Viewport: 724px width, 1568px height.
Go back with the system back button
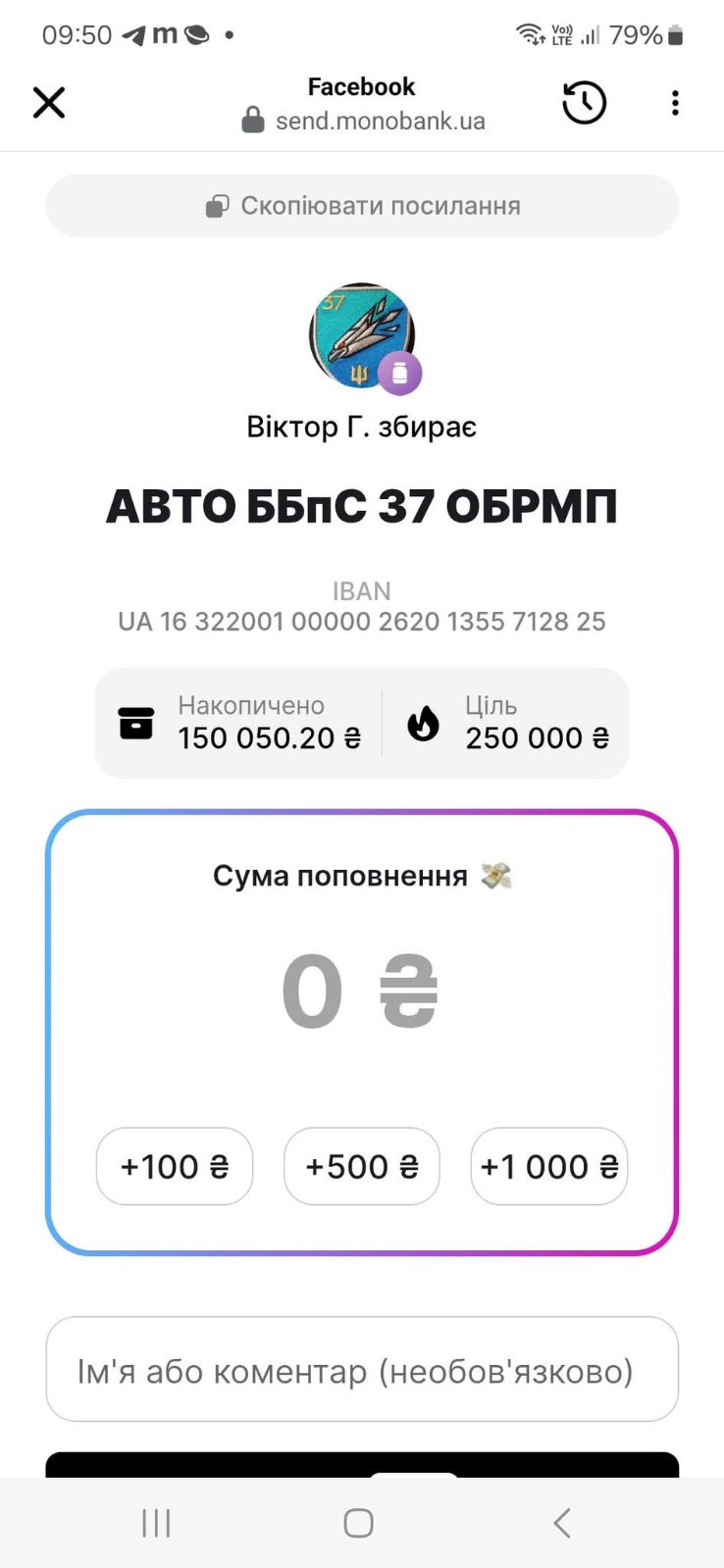click(561, 1523)
